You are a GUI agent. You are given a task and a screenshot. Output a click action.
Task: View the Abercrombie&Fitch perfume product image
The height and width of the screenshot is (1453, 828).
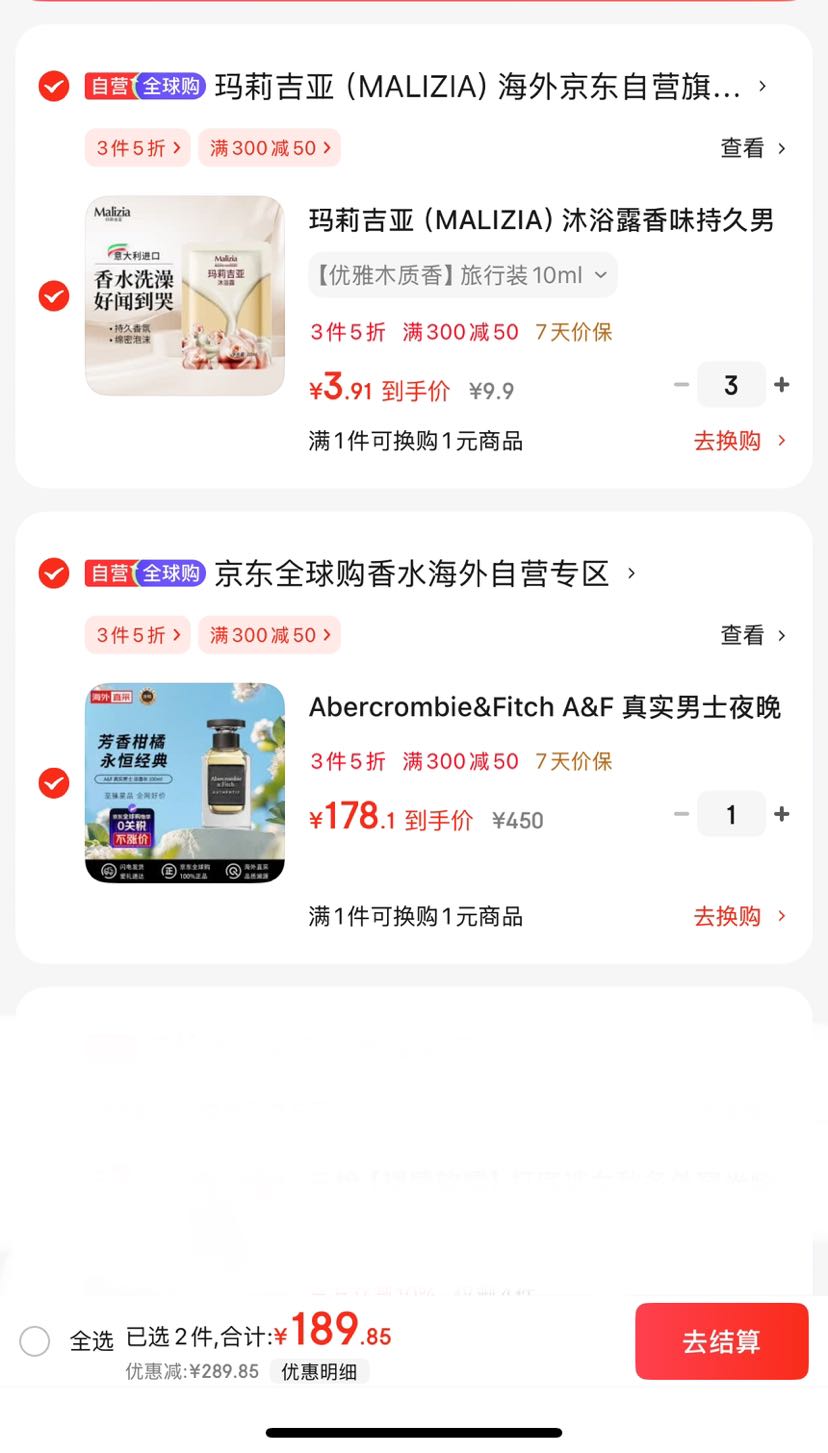(185, 783)
